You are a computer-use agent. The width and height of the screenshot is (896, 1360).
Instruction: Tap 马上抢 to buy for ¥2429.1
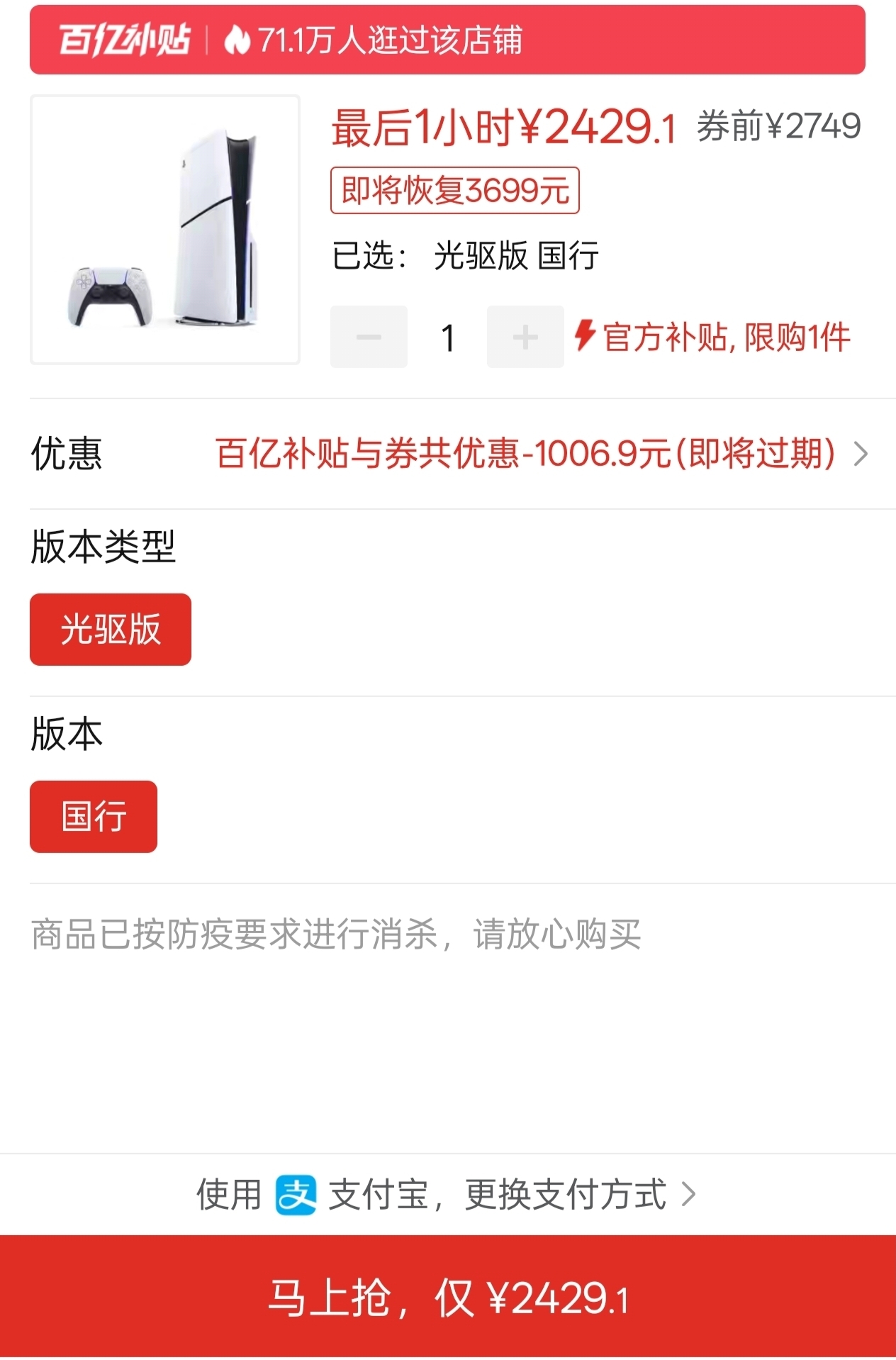448,1298
